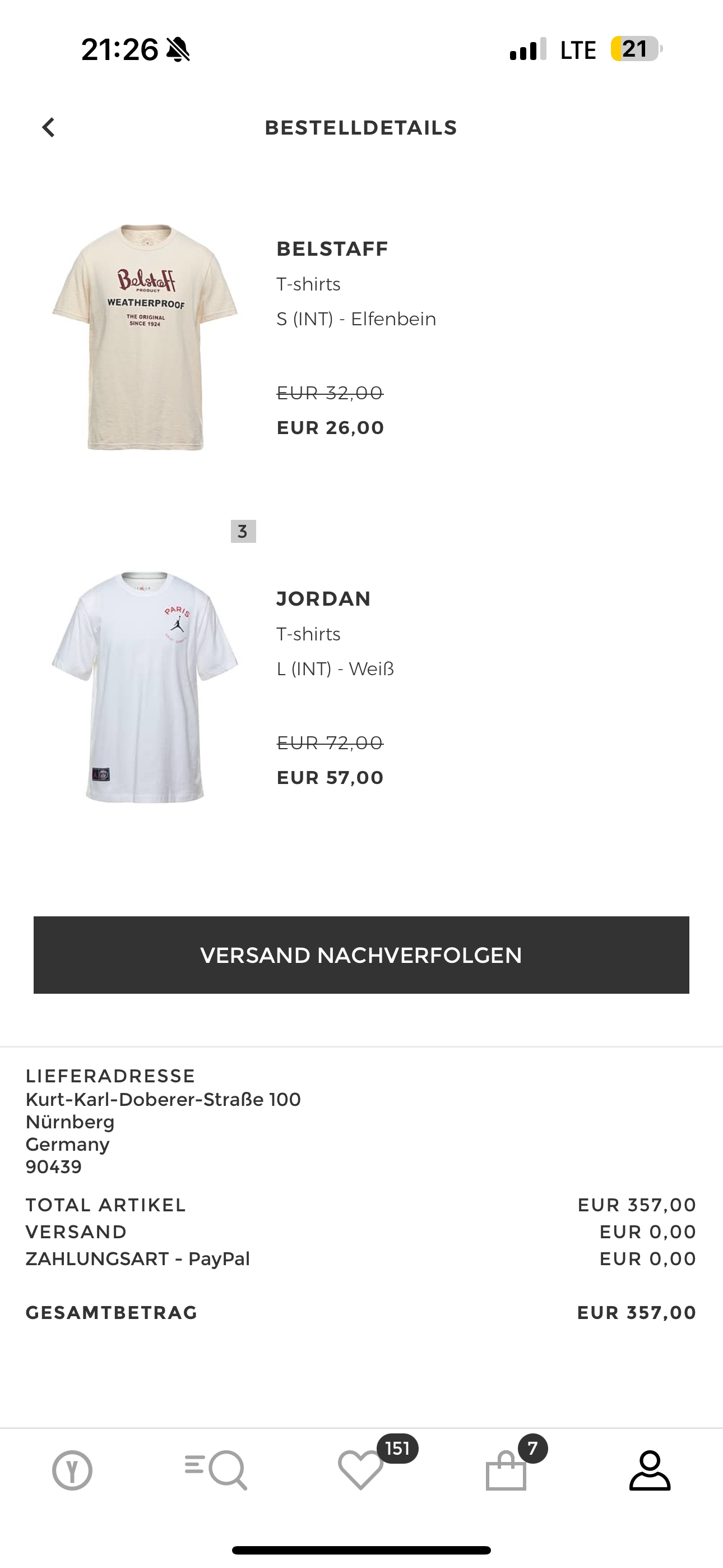Open the Belstaff T-shirt item

click(145, 338)
